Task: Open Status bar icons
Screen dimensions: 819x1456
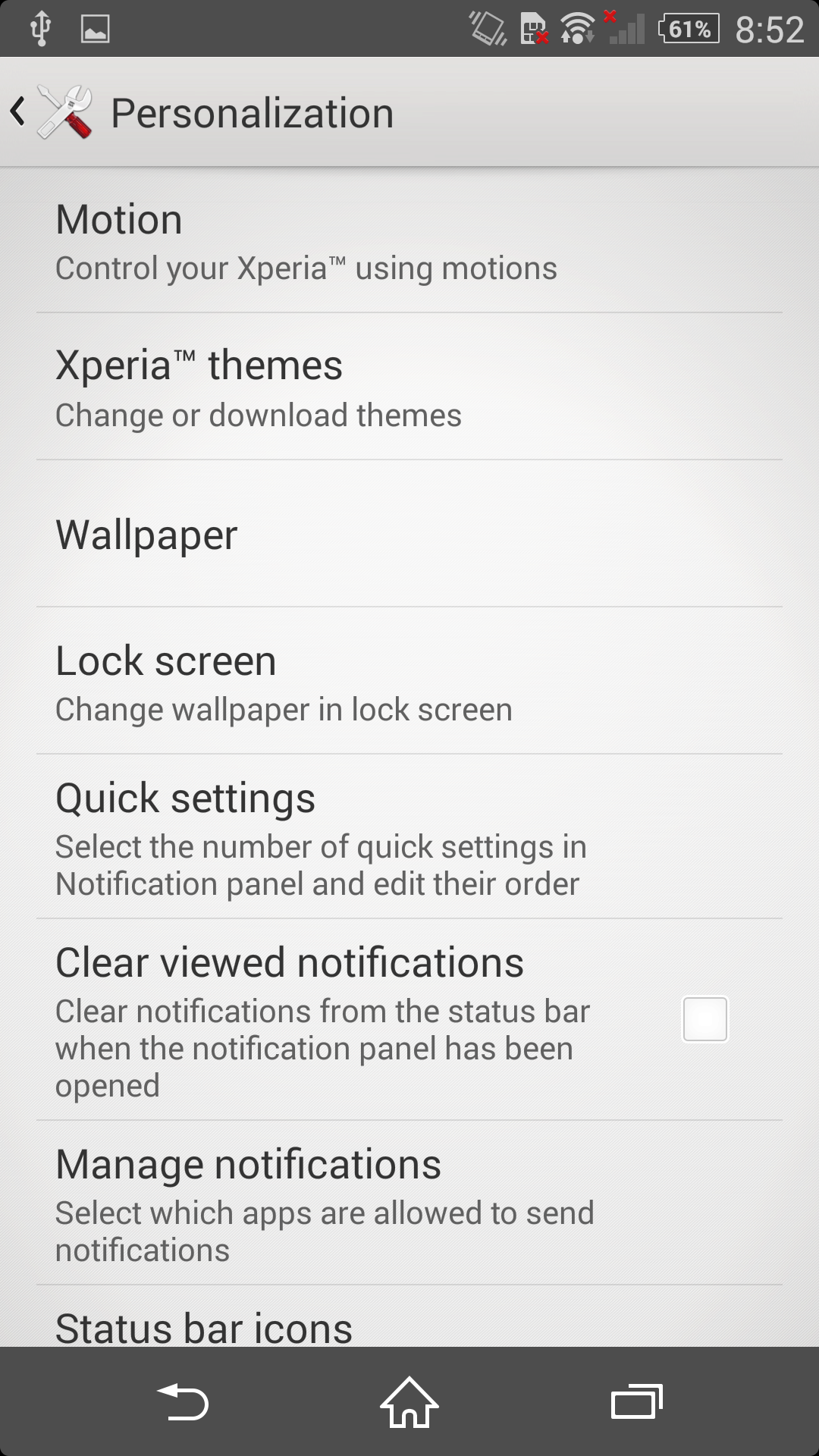Action: pyautogui.click(x=409, y=1317)
